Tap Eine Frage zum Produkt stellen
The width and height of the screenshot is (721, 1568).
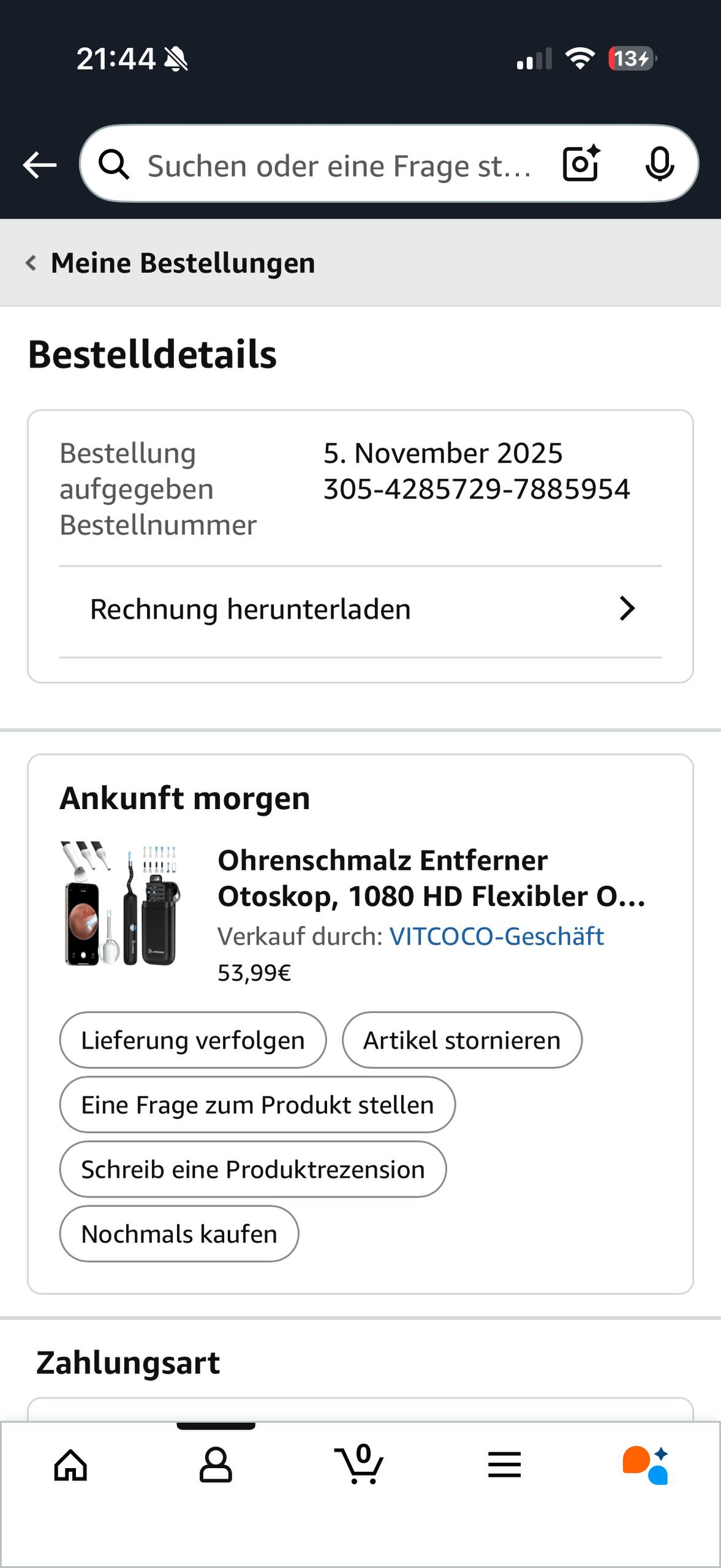point(257,1105)
